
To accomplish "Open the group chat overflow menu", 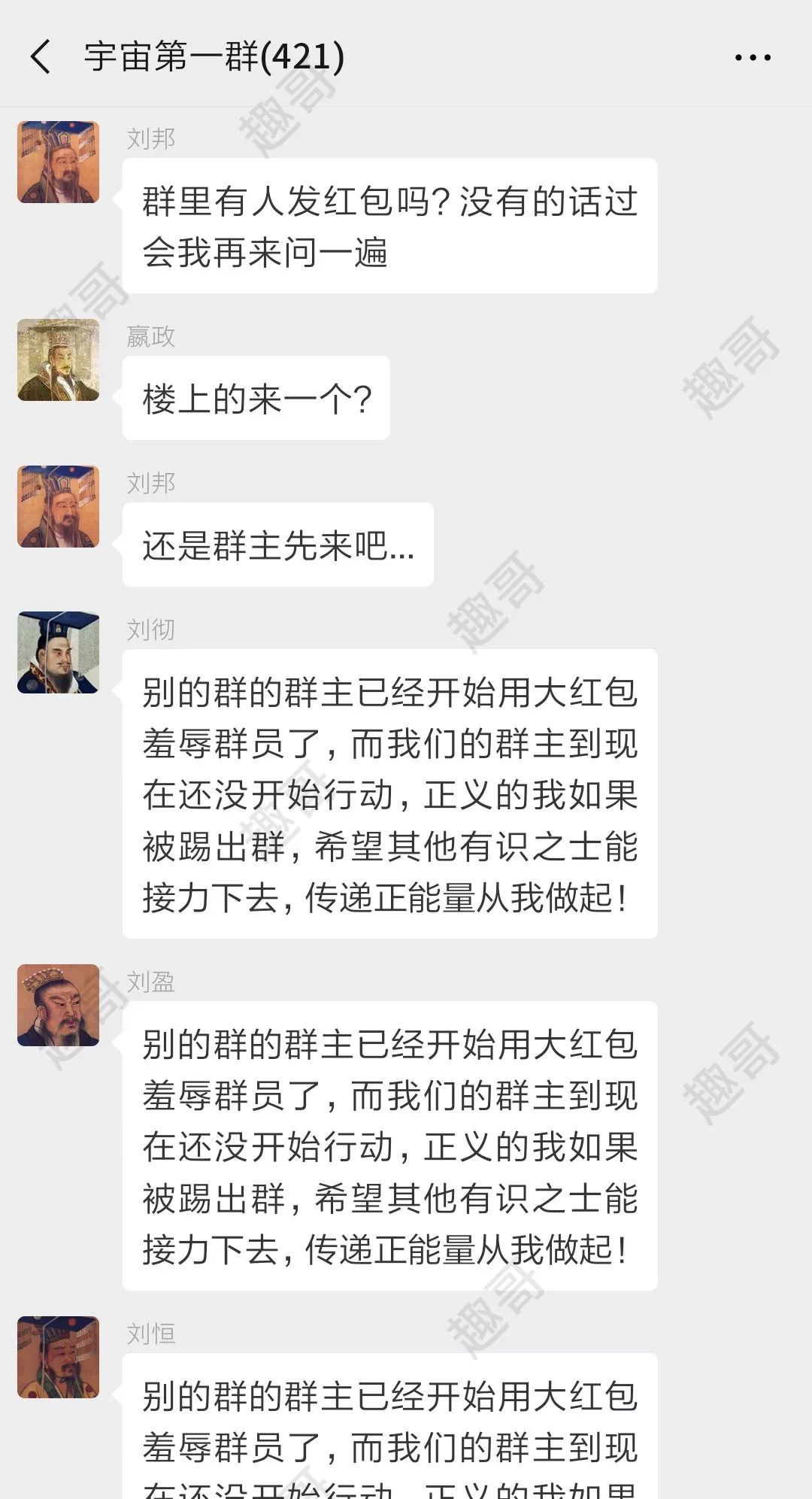I will tap(753, 57).
